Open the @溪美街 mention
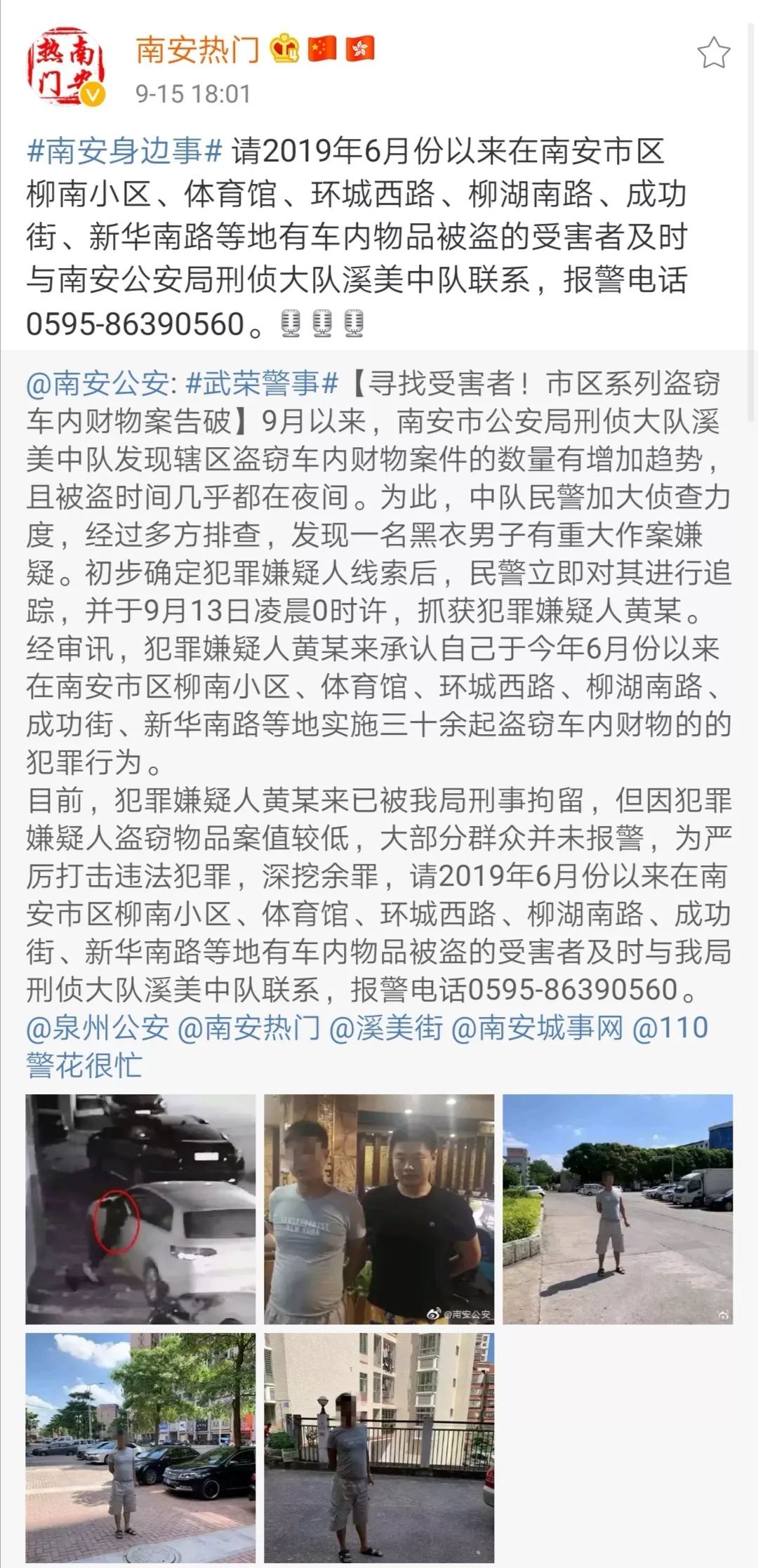 click(x=386, y=1028)
